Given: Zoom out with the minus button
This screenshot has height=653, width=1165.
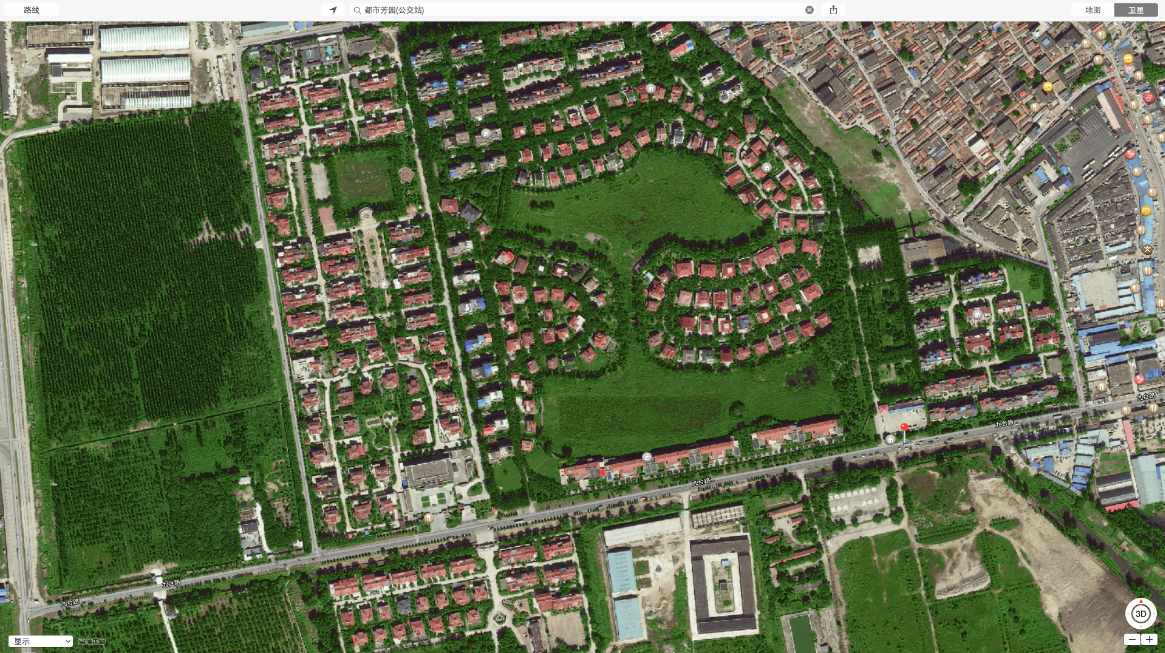Looking at the screenshot, I should (x=1132, y=639).
